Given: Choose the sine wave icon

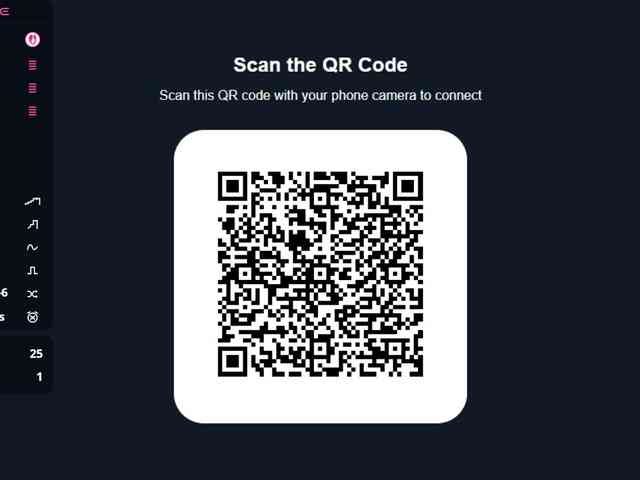Looking at the screenshot, I should coord(33,247).
